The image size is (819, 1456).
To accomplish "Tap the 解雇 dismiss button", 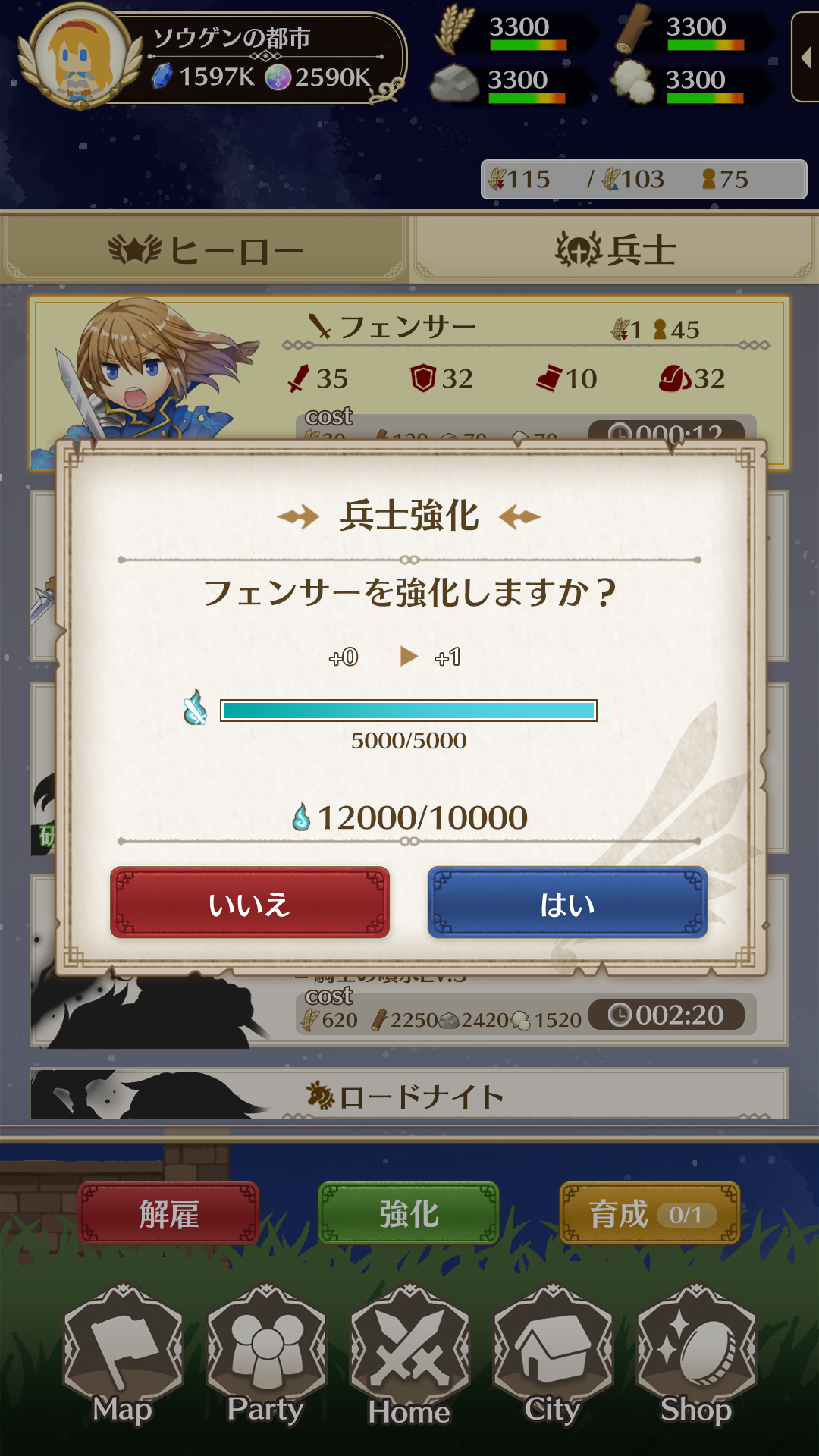I will pyautogui.click(x=168, y=1214).
